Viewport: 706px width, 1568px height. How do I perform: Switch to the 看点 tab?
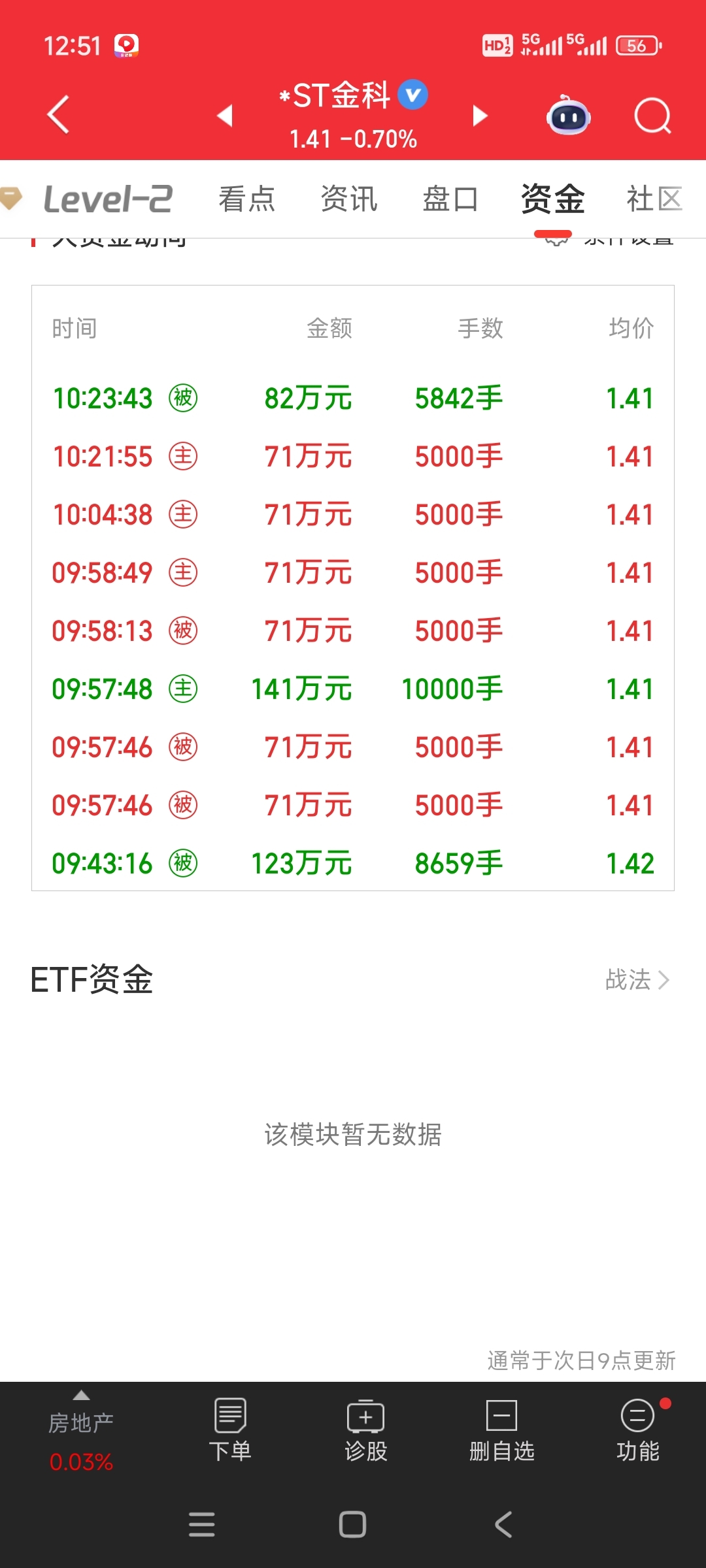coord(247,199)
